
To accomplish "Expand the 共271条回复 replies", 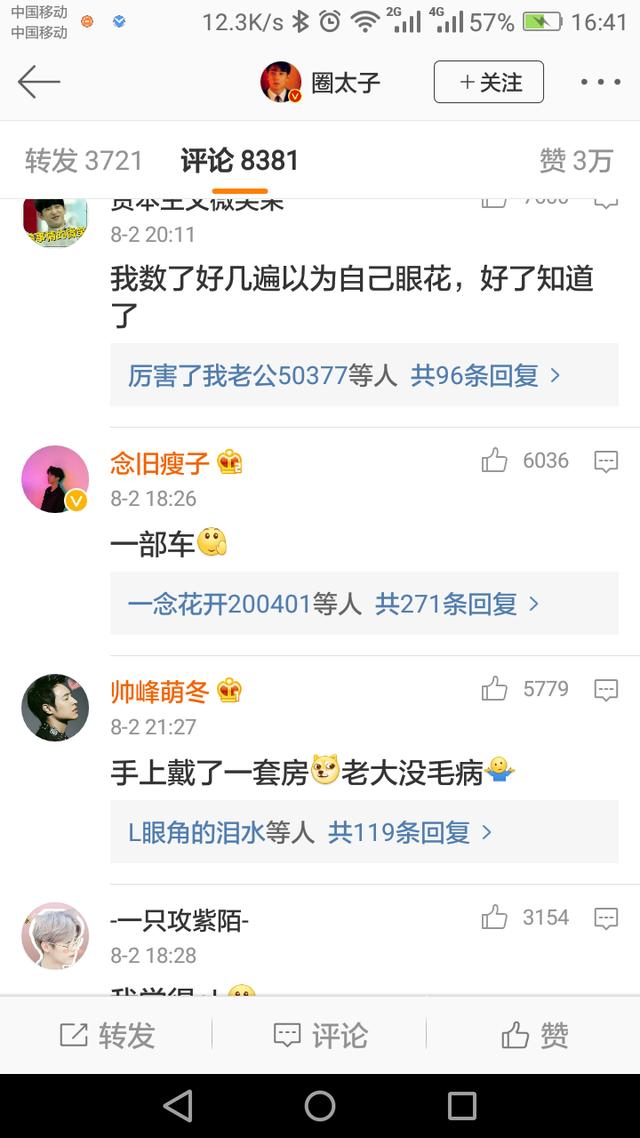I will 457,604.
